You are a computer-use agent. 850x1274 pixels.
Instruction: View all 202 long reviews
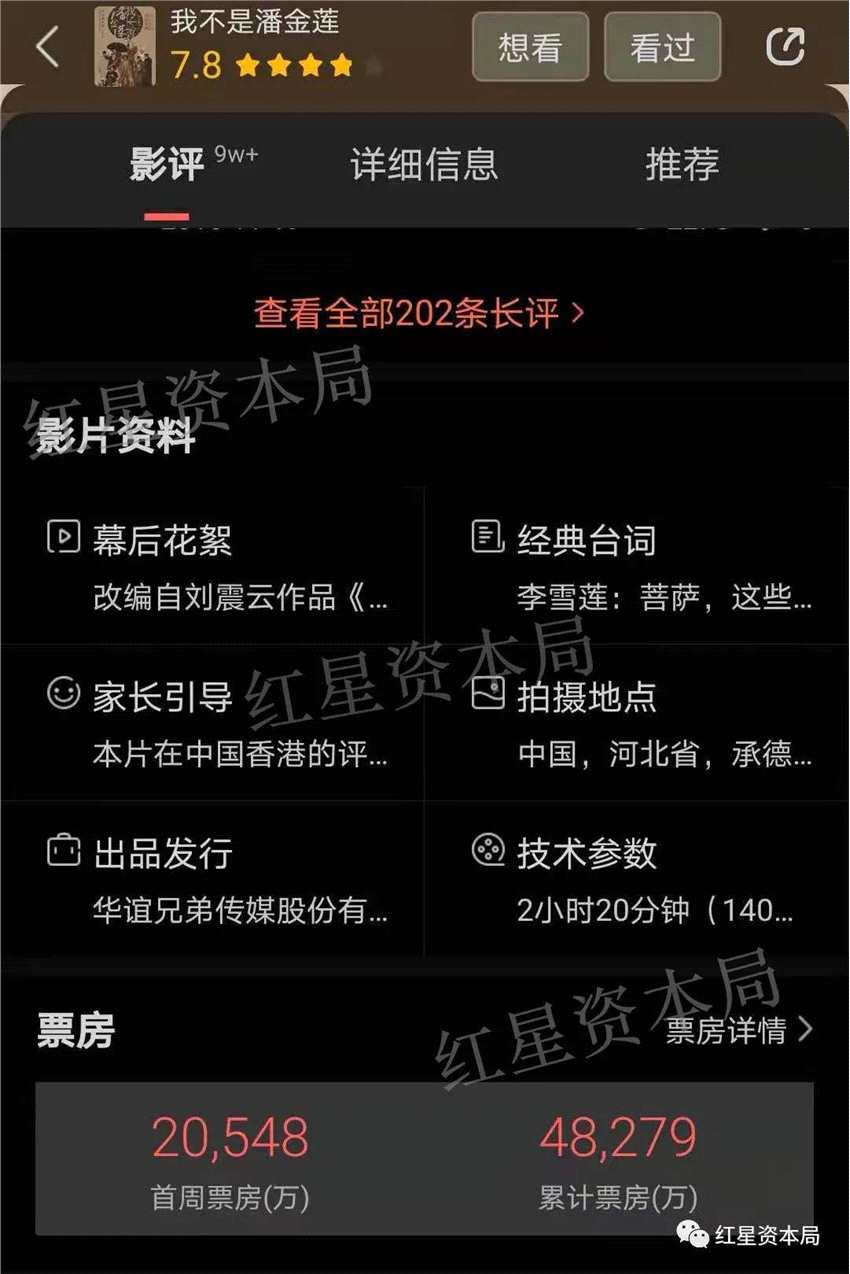point(419,313)
